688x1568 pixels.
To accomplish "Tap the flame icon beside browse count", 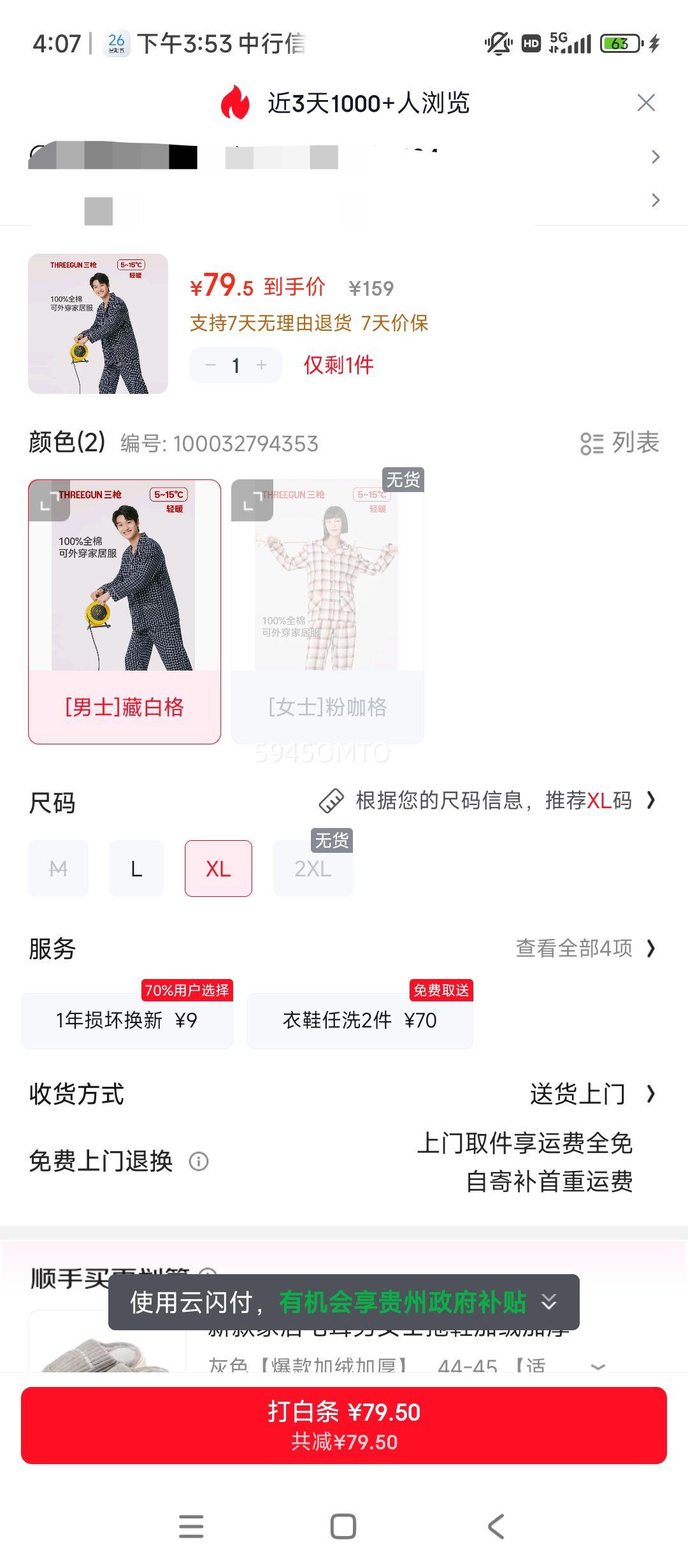I will coord(234,103).
